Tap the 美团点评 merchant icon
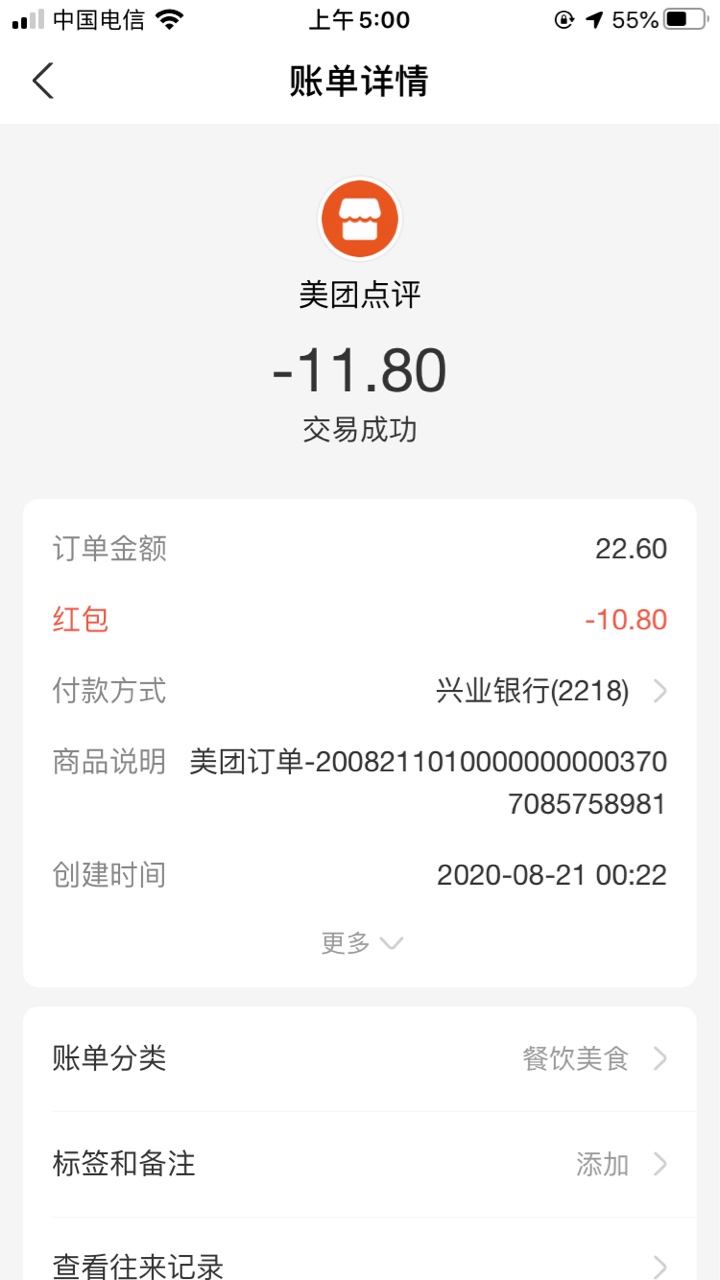 tap(359, 219)
